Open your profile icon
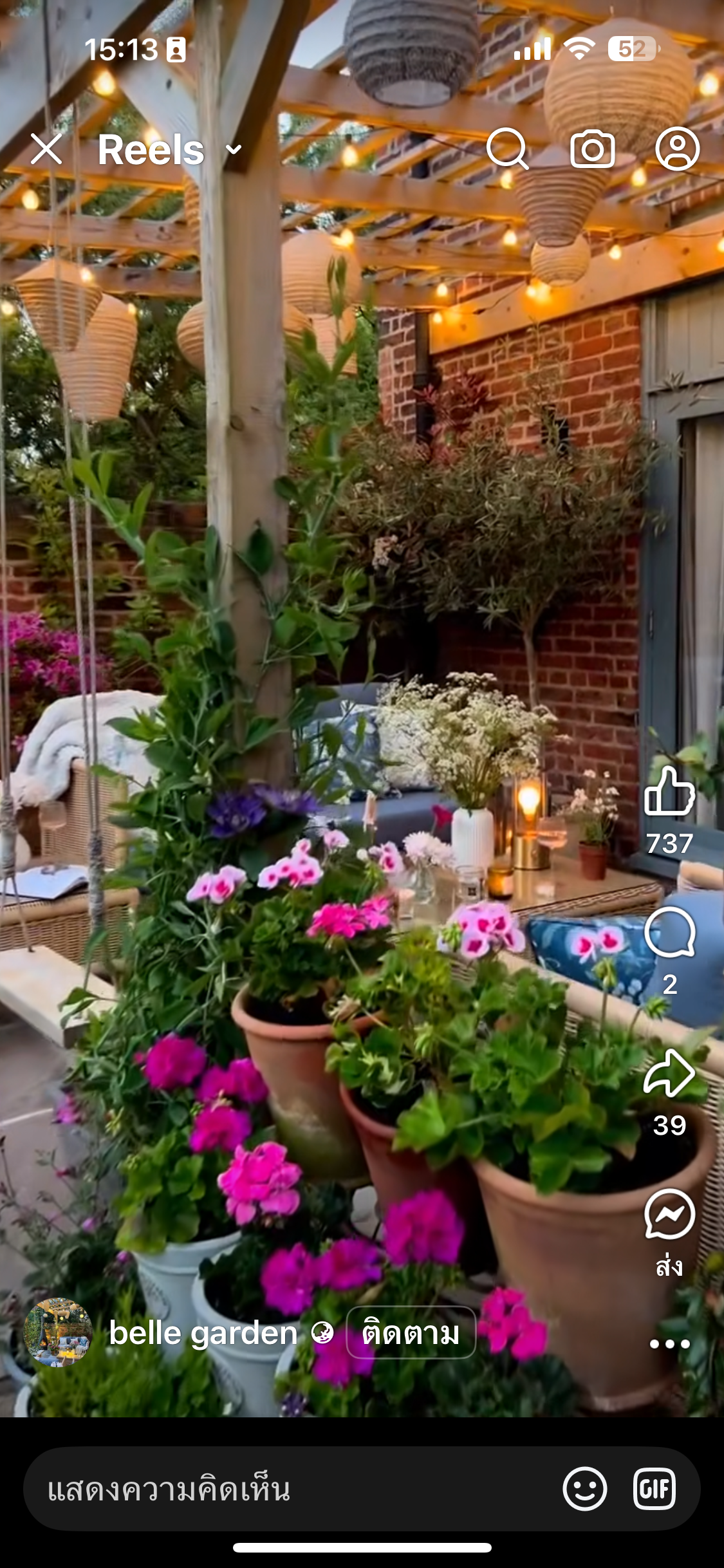 (x=677, y=149)
